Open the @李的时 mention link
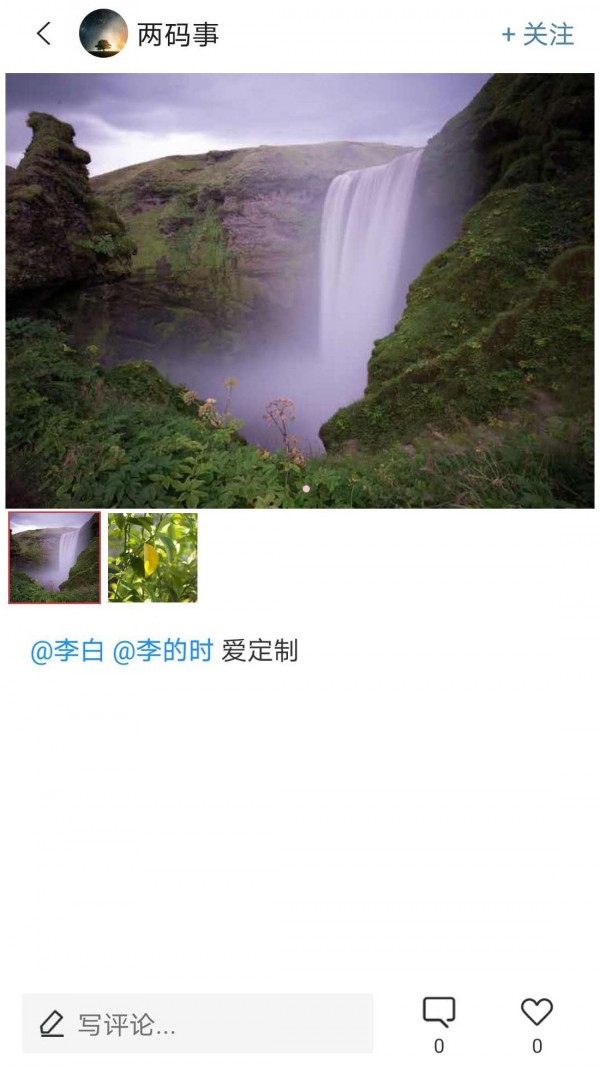600x1067 pixels. [x=162, y=652]
